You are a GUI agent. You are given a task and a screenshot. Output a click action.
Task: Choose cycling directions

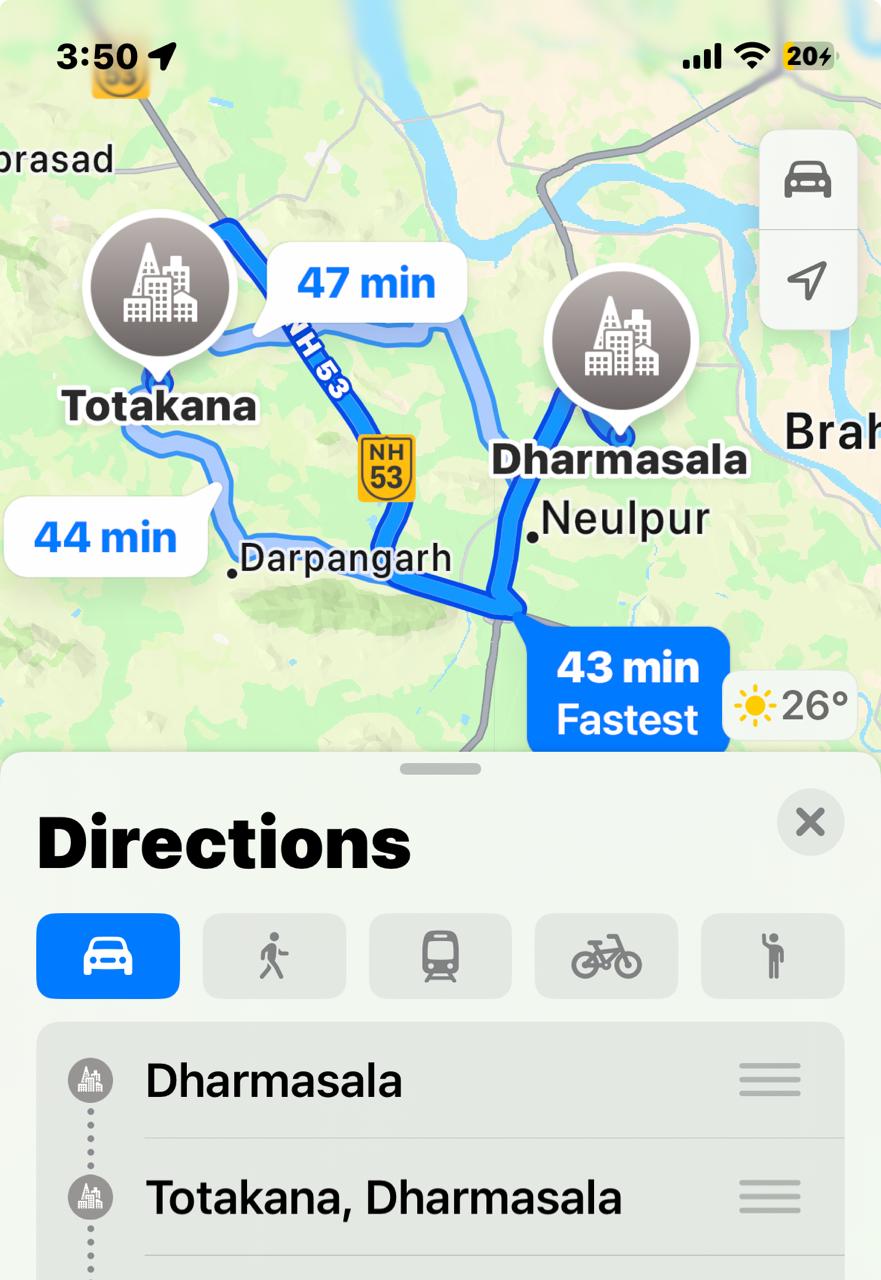(x=606, y=956)
